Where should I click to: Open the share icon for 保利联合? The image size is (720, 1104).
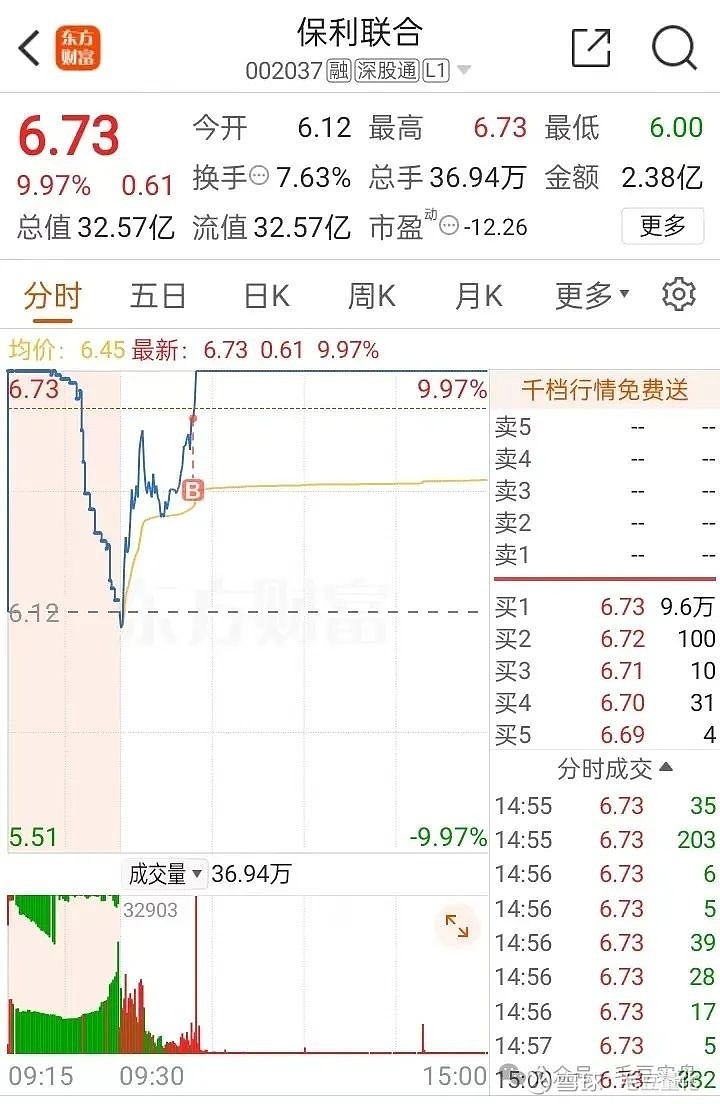[x=592, y=47]
